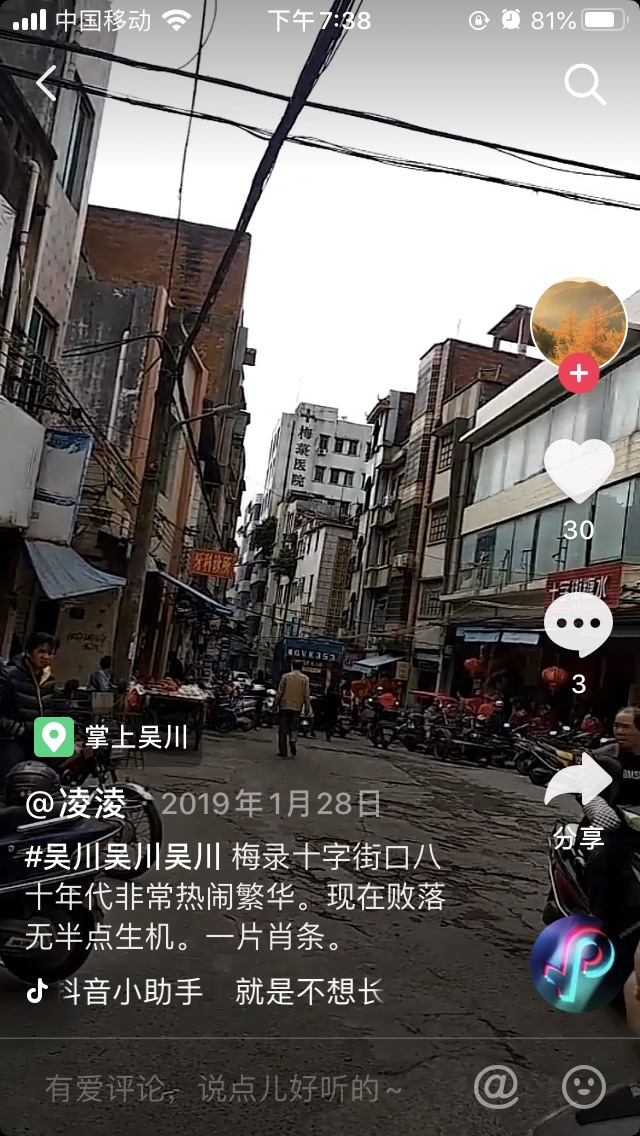Image resolution: width=640 pixels, height=1136 pixels.
Task: Tap the comment field 有爱评论
Action: point(222,1088)
